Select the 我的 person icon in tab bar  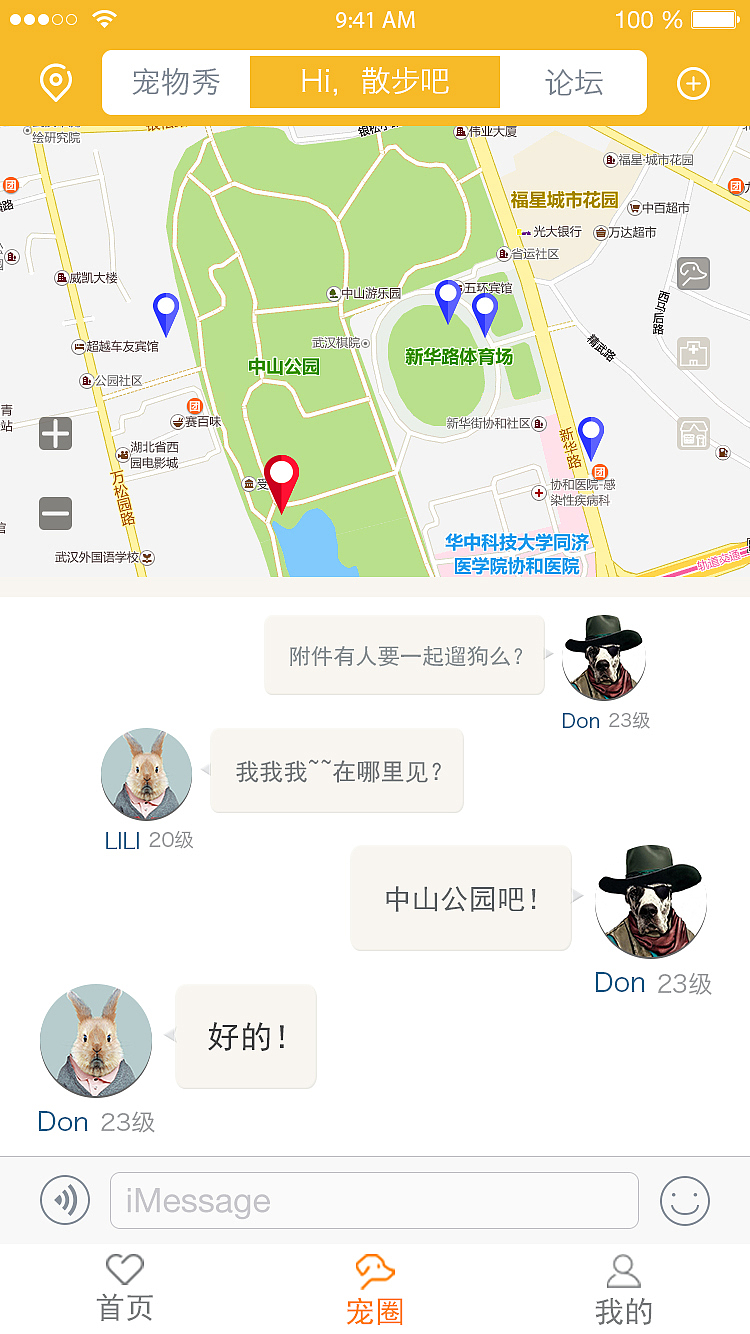coord(624,1270)
